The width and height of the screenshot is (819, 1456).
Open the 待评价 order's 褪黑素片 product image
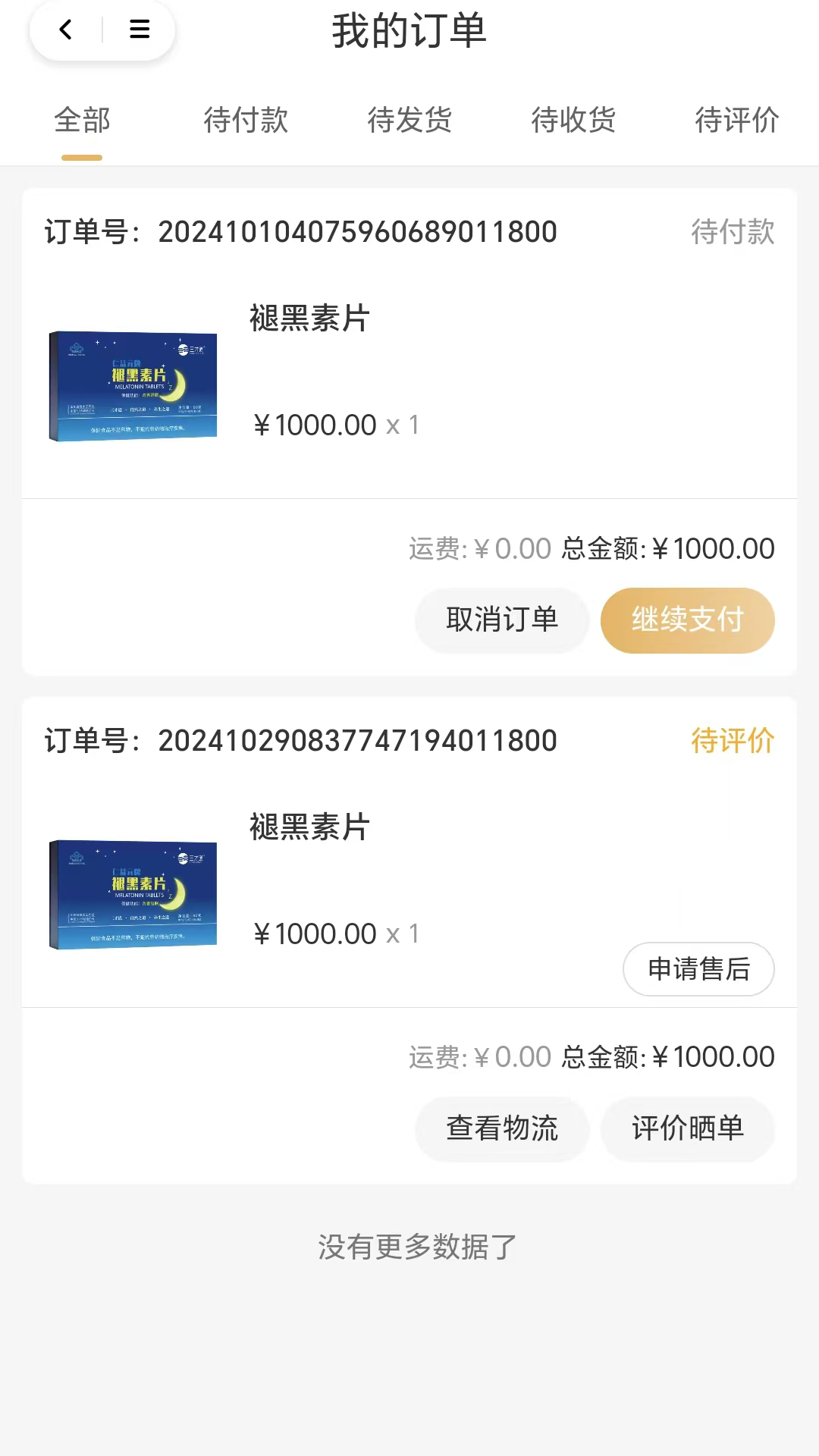[x=133, y=895]
